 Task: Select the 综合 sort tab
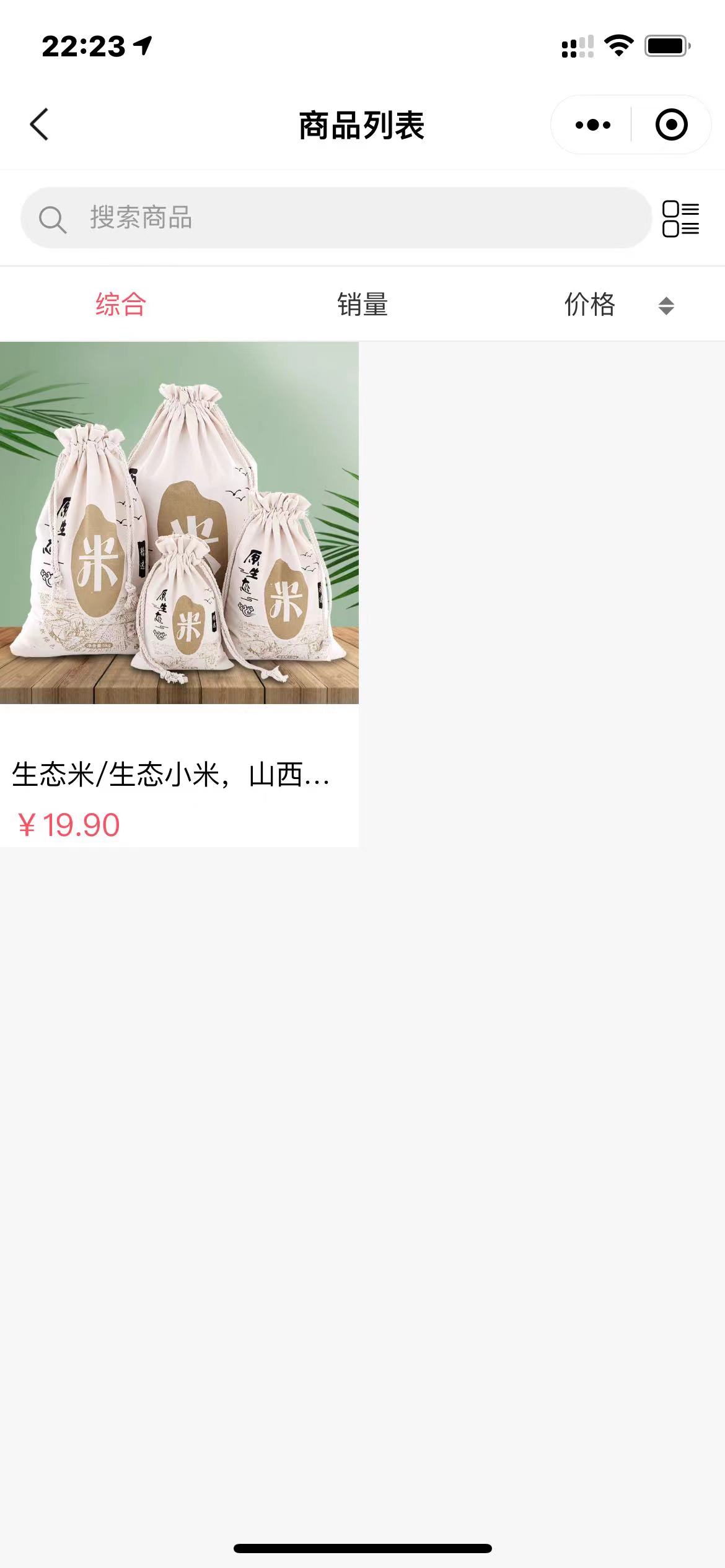point(121,305)
